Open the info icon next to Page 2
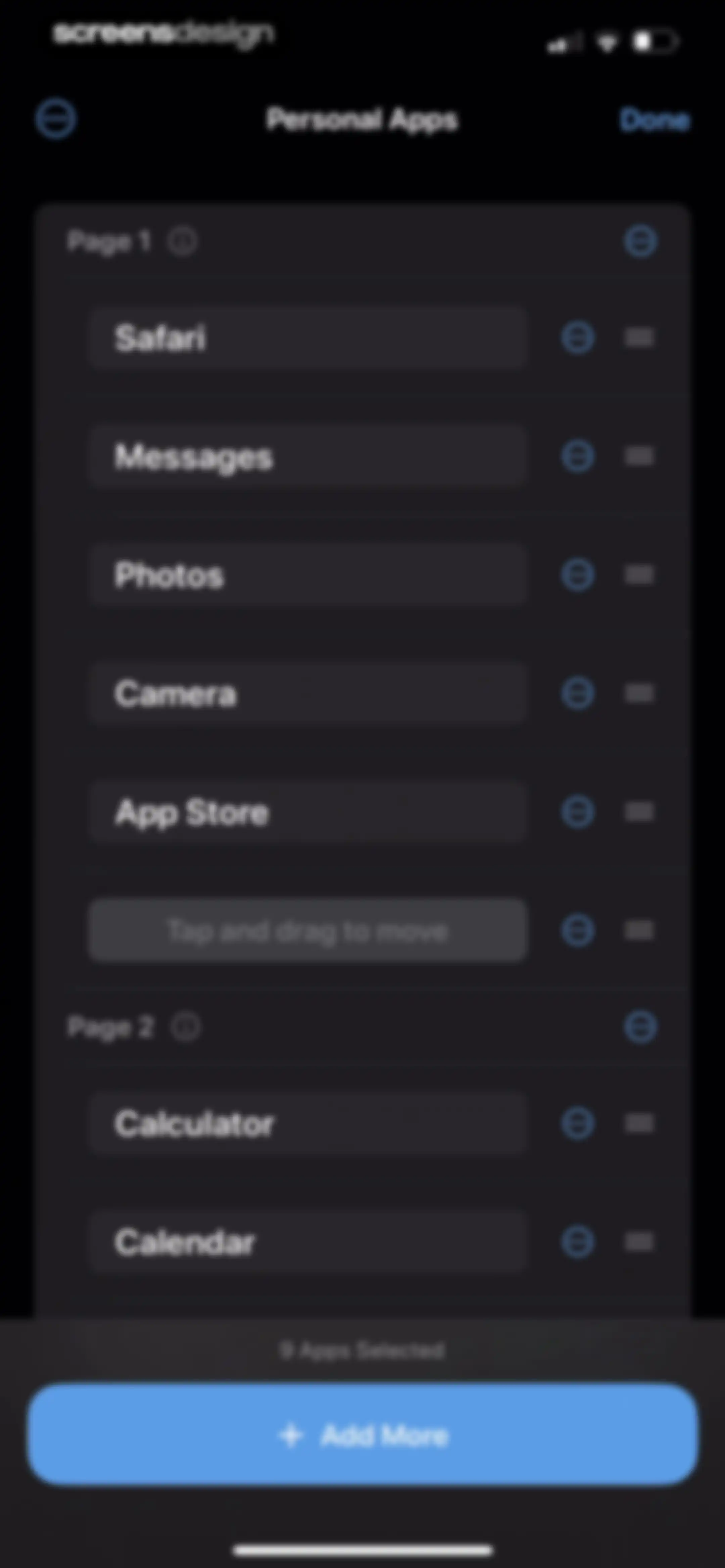This screenshot has width=725, height=1568. [186, 1027]
